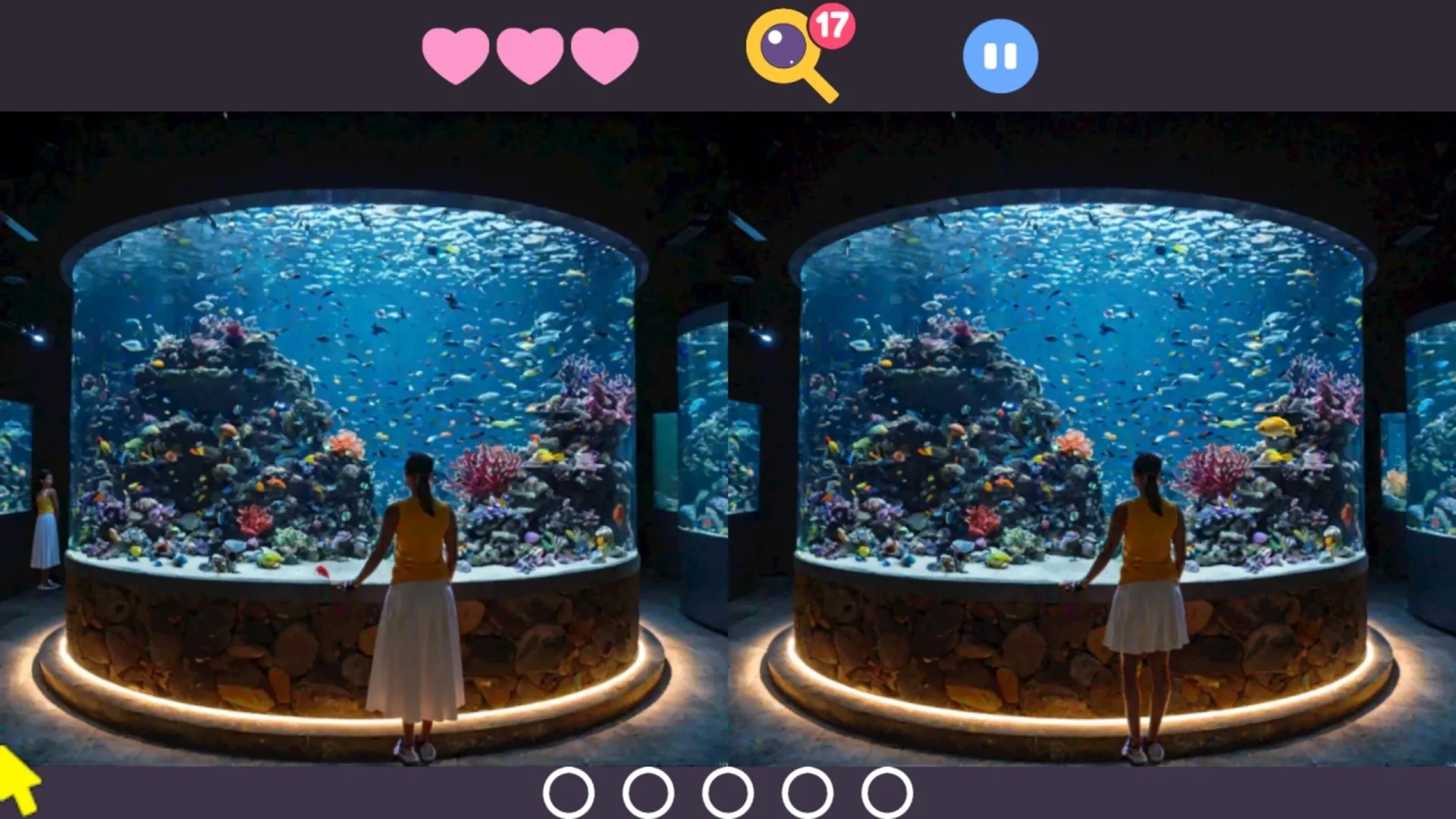Screen dimensions: 1456x819
Task: Pause the game
Action: [x=1000, y=56]
